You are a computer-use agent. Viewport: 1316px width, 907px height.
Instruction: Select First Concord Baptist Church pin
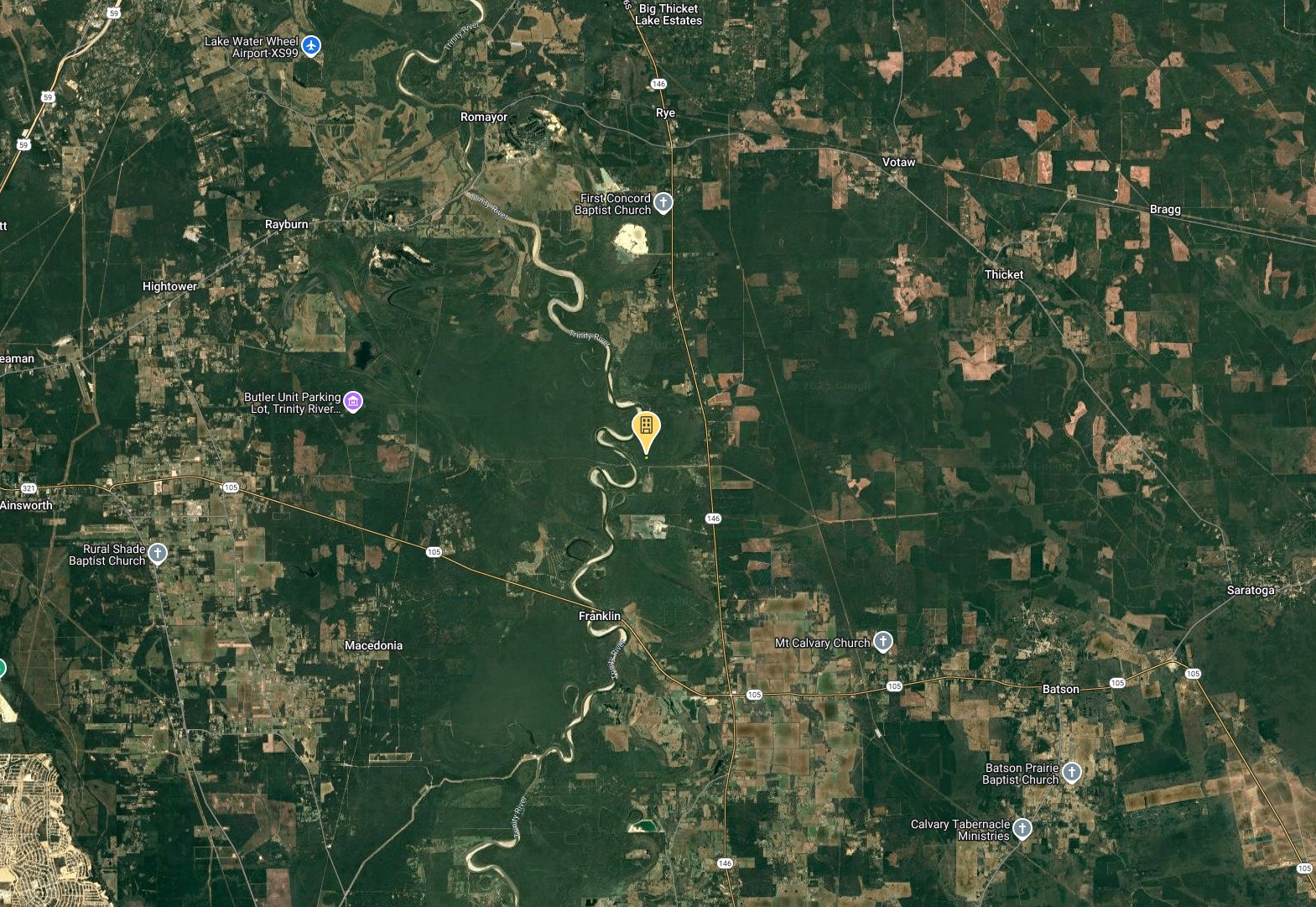663,202
